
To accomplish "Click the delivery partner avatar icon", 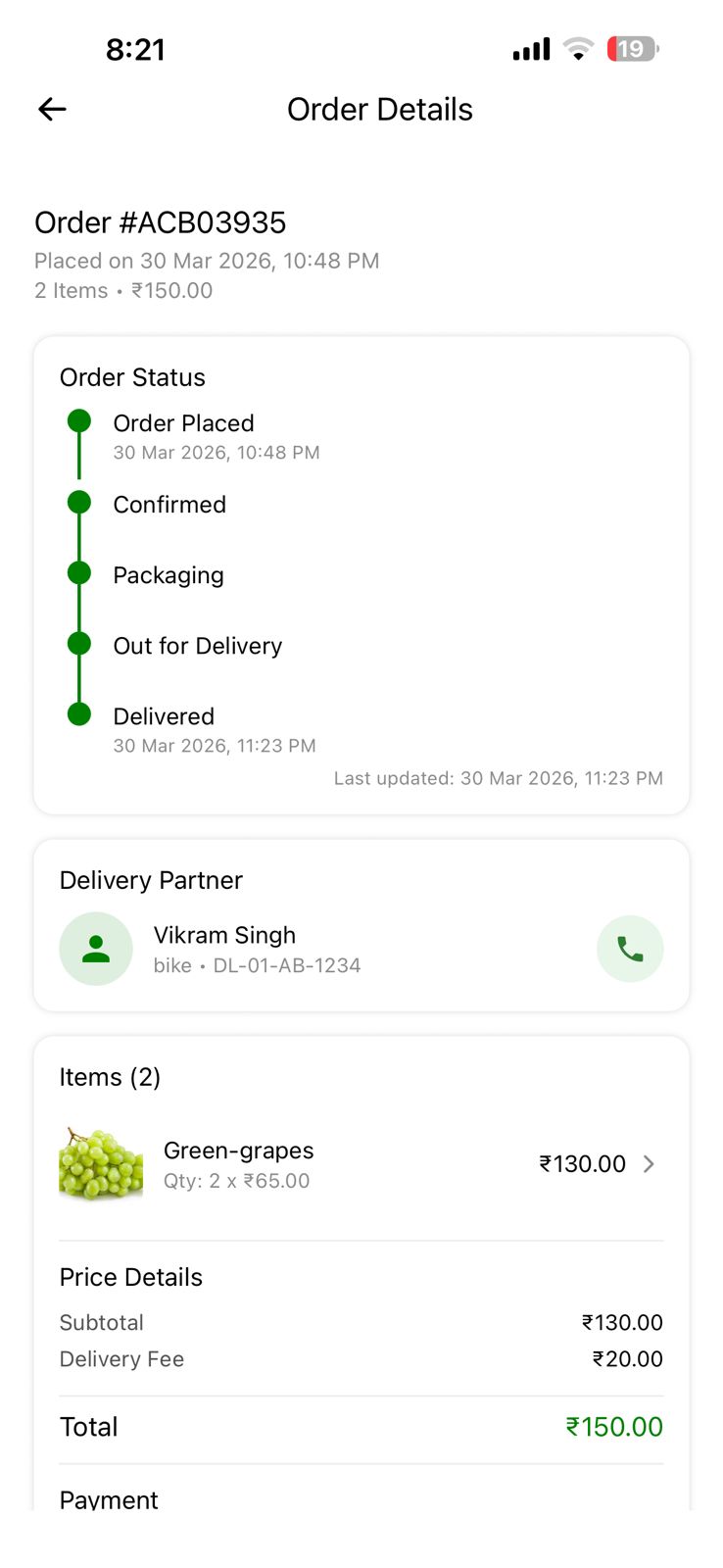I will pyautogui.click(x=95, y=948).
